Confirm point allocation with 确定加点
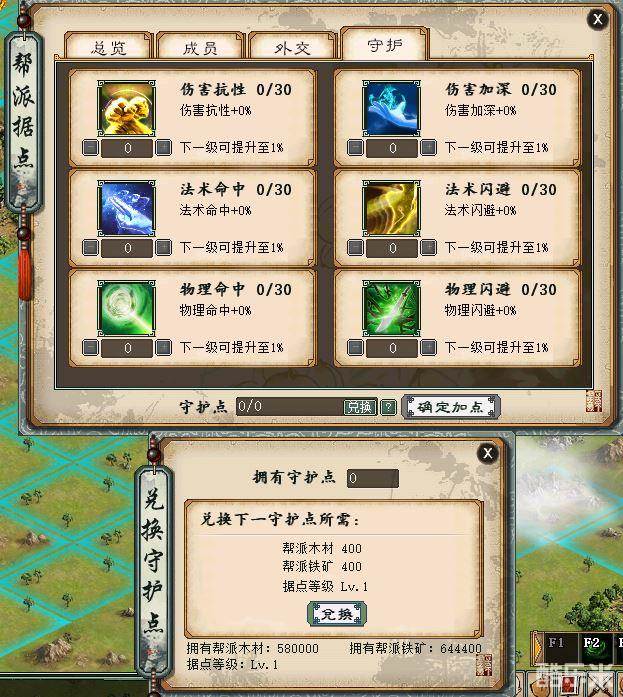Viewport: 623px width, 697px height. (450, 407)
